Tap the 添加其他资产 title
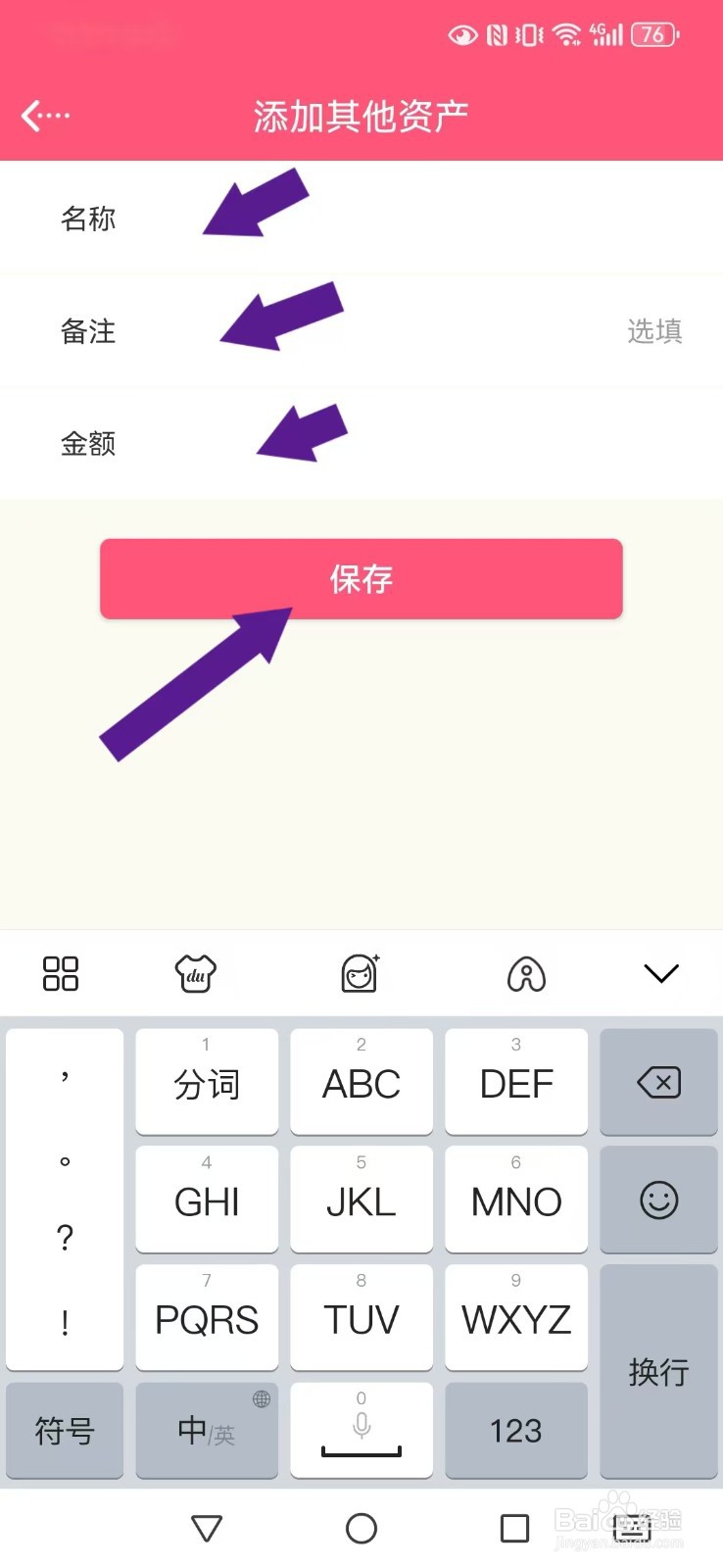This screenshot has width=723, height=1568. tap(361, 115)
